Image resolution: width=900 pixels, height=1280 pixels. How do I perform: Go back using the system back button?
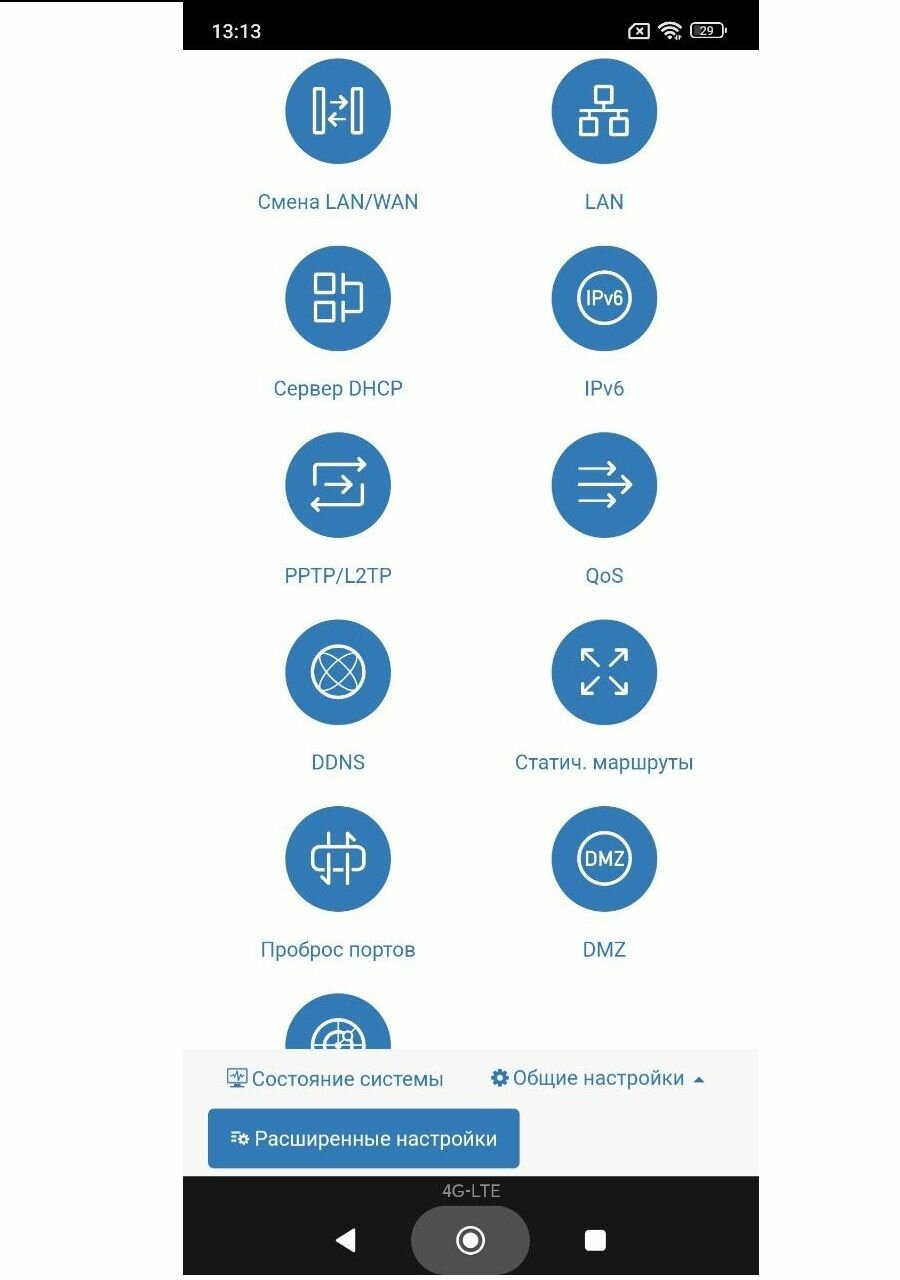346,1240
